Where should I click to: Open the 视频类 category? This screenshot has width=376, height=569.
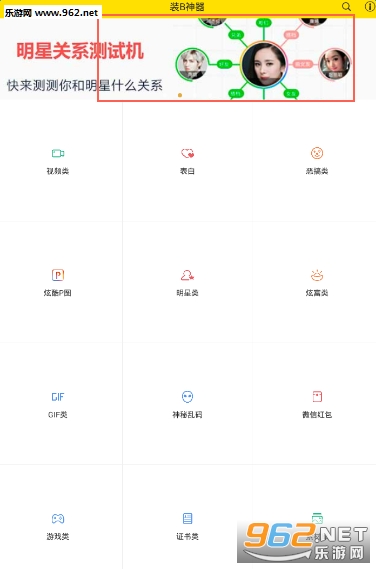tap(58, 161)
